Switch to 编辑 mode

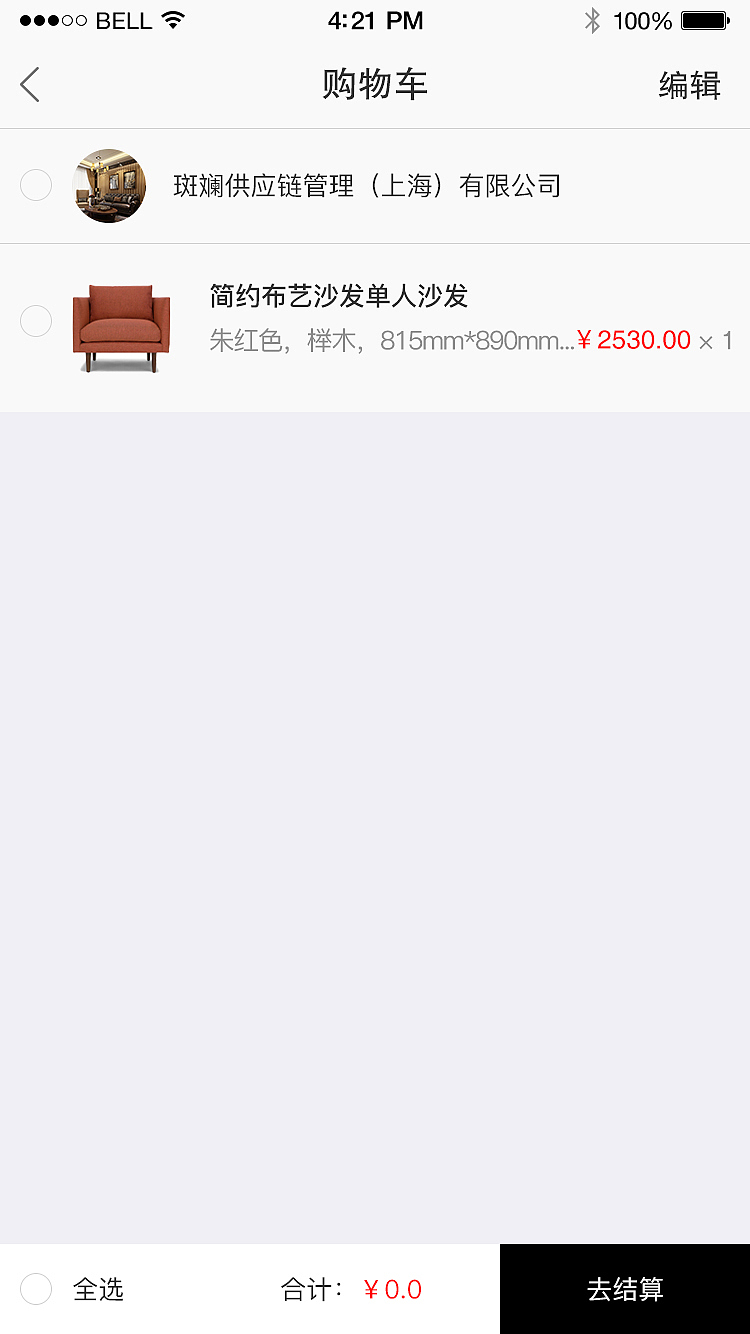689,85
